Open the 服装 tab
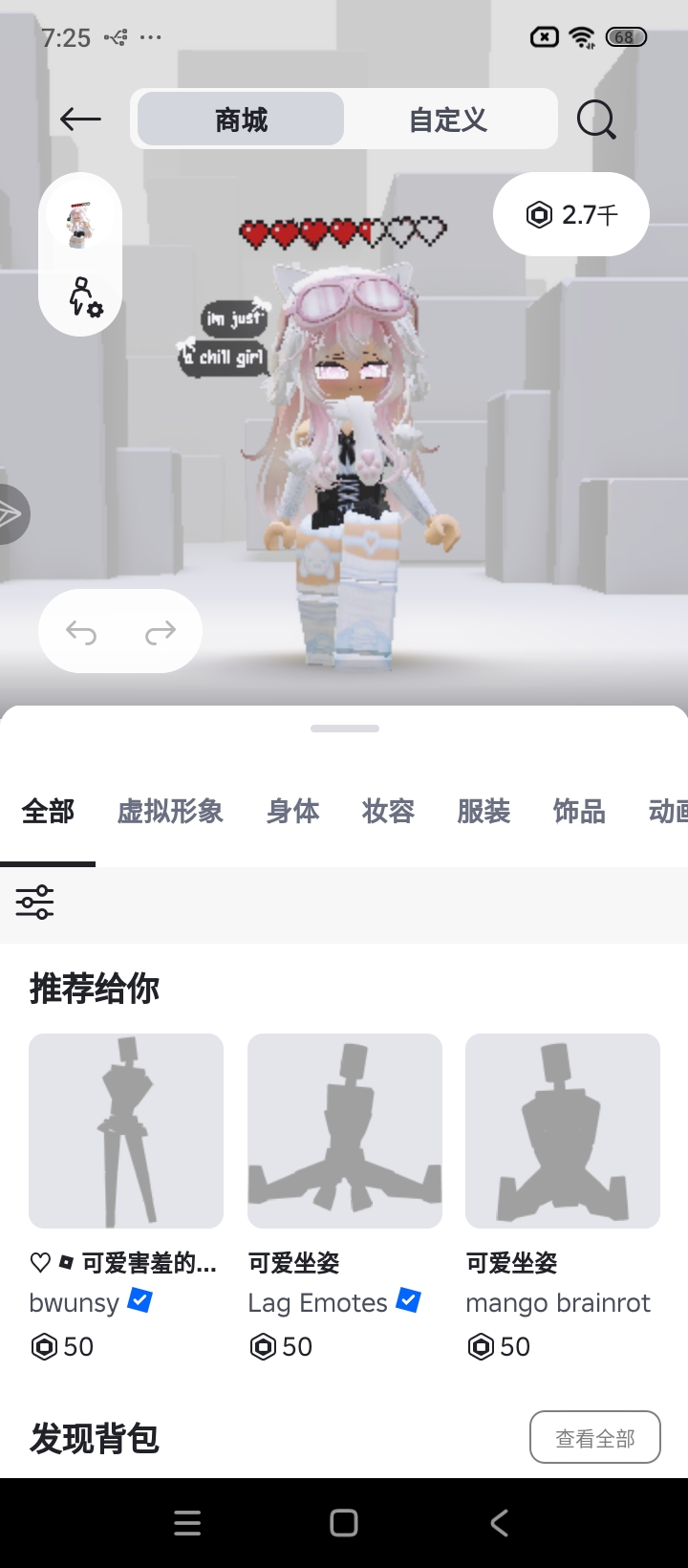688x1568 pixels. 484,812
